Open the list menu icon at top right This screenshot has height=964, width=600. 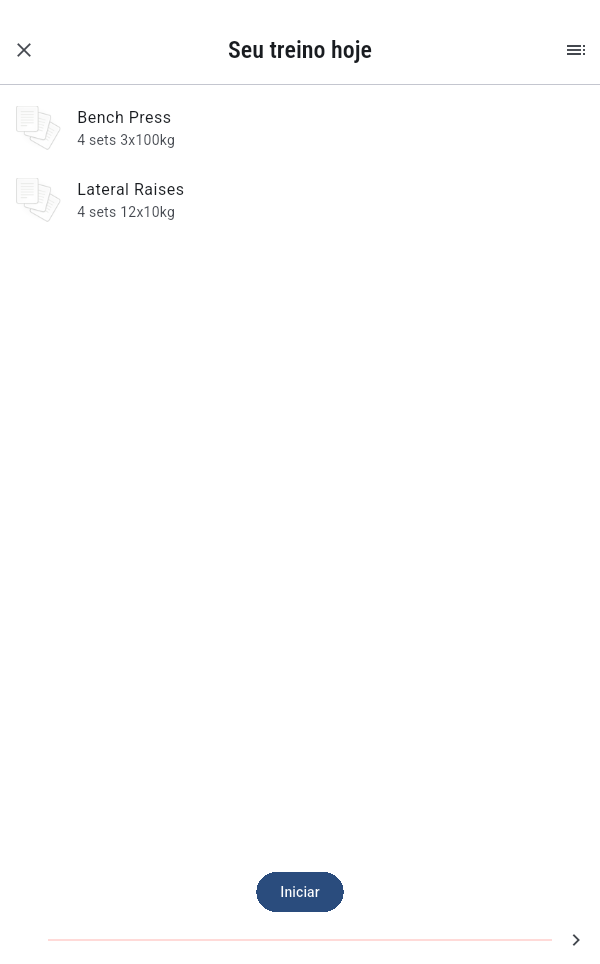tap(576, 50)
